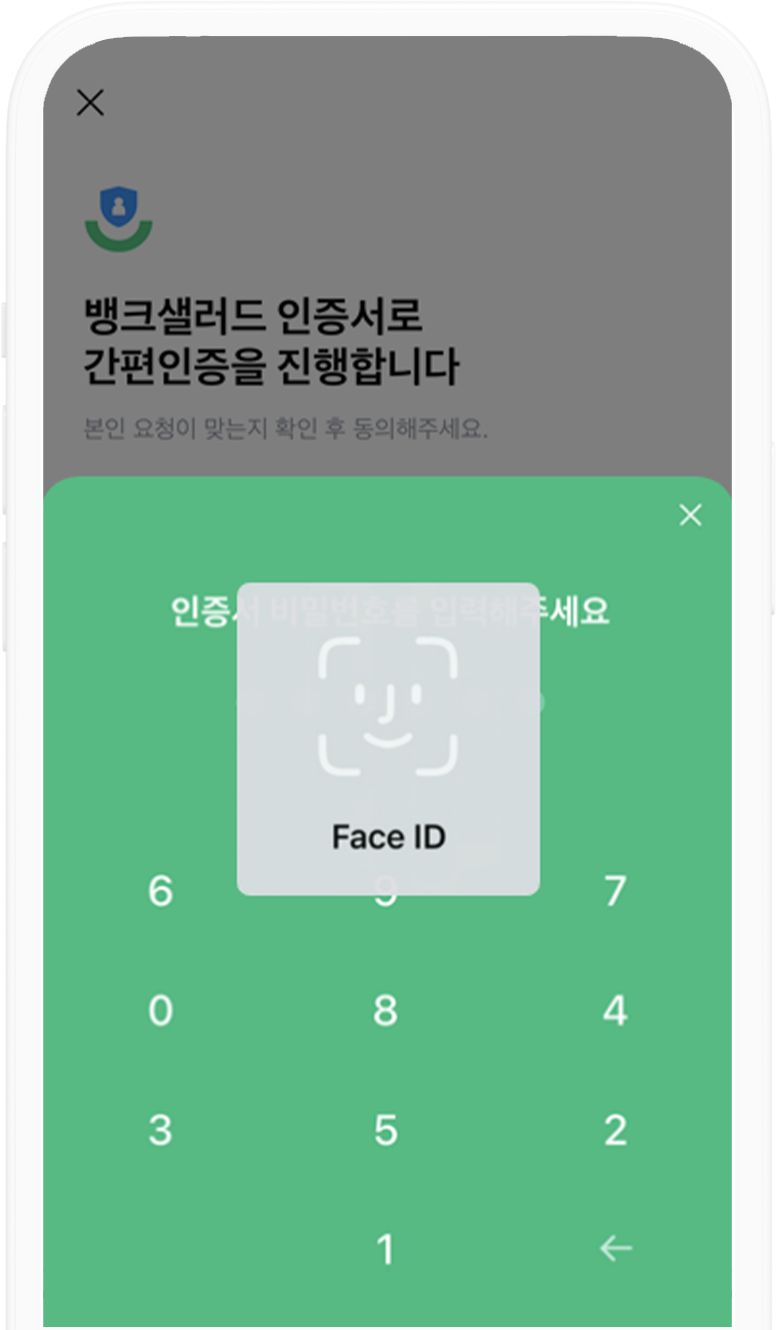Dismiss the green password entry sheet
The height and width of the screenshot is (1330, 776).
pyautogui.click(x=690, y=515)
